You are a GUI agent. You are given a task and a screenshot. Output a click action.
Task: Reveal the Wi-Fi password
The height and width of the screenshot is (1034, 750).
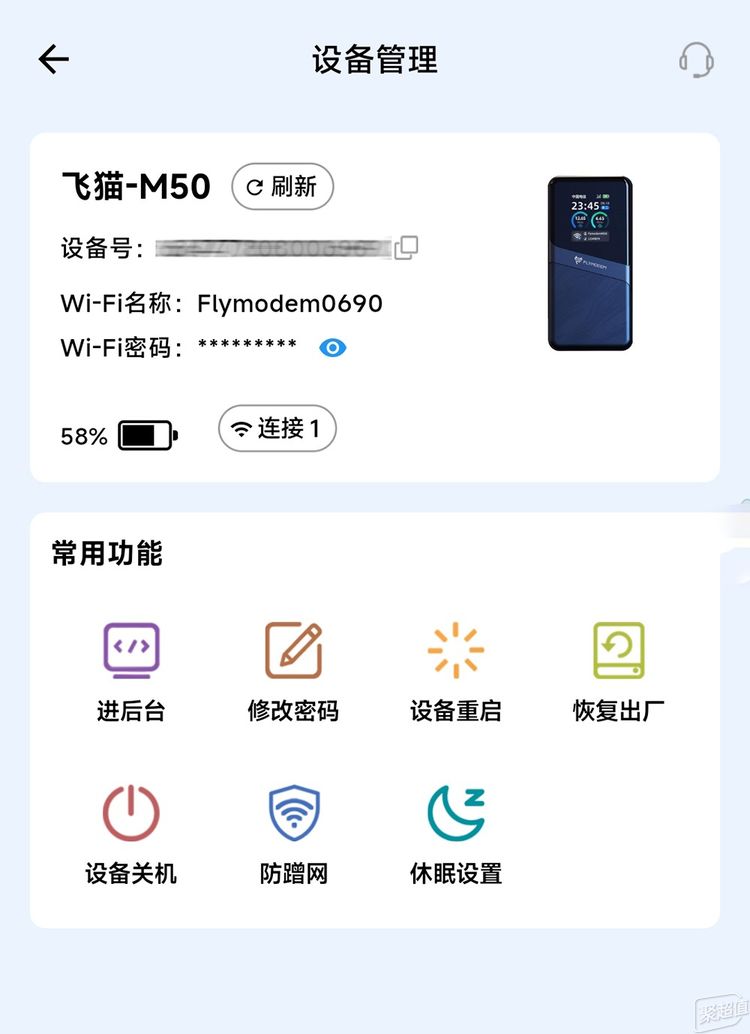pyautogui.click(x=333, y=347)
